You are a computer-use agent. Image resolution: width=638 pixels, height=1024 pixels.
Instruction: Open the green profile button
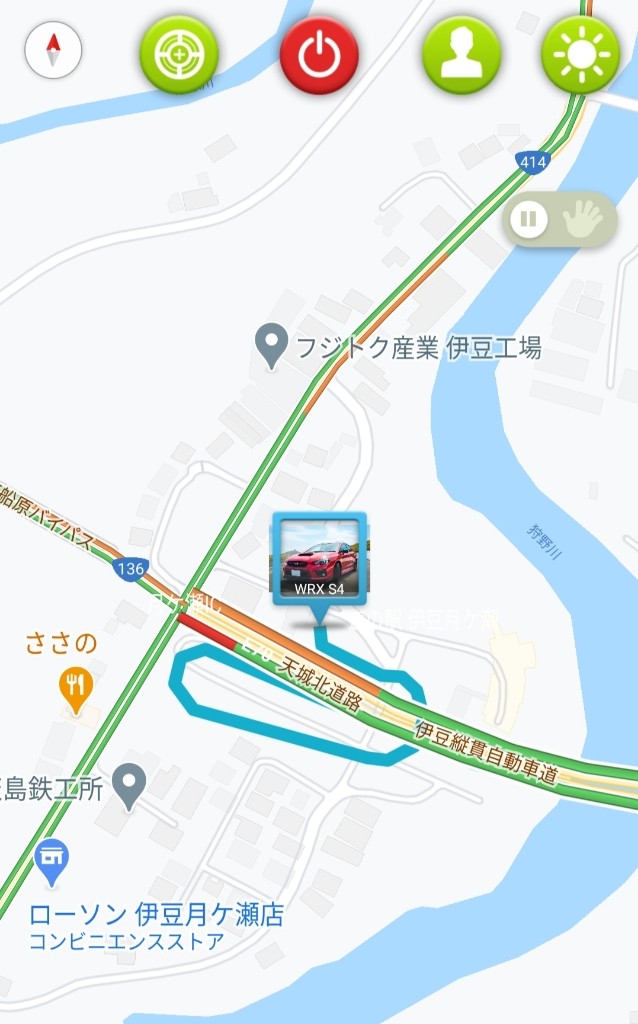click(x=461, y=55)
